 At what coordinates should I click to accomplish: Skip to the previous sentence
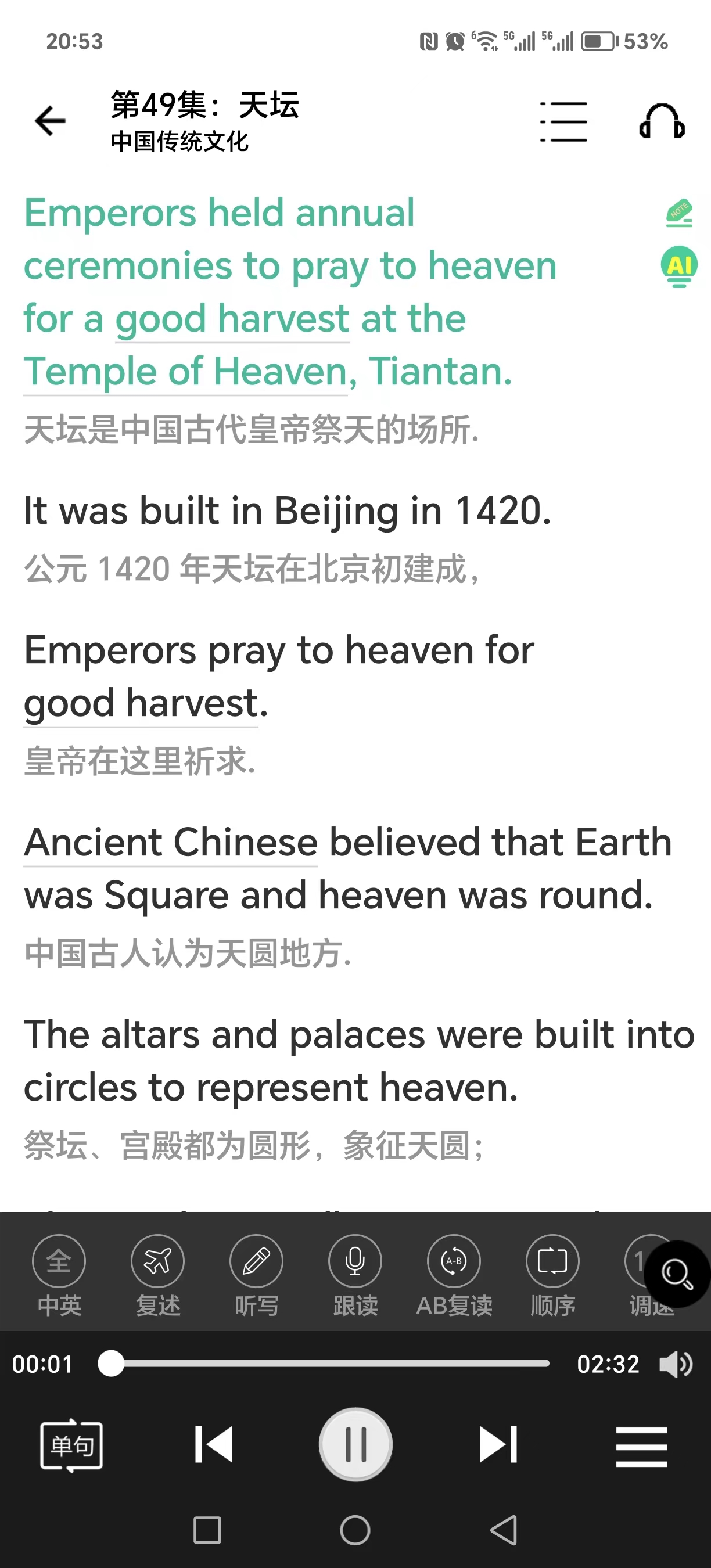[214, 1444]
